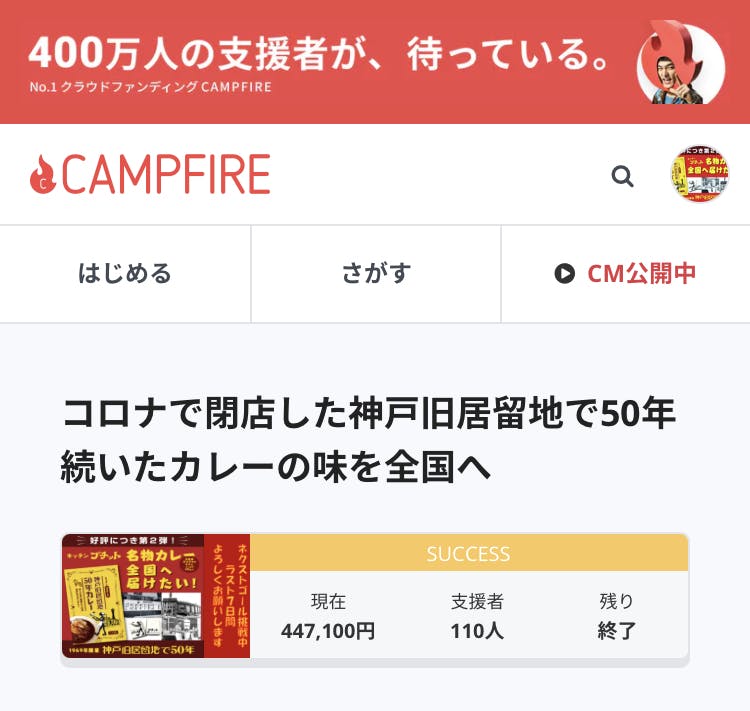Open the search magnifier icon
The height and width of the screenshot is (711, 750).
click(623, 177)
